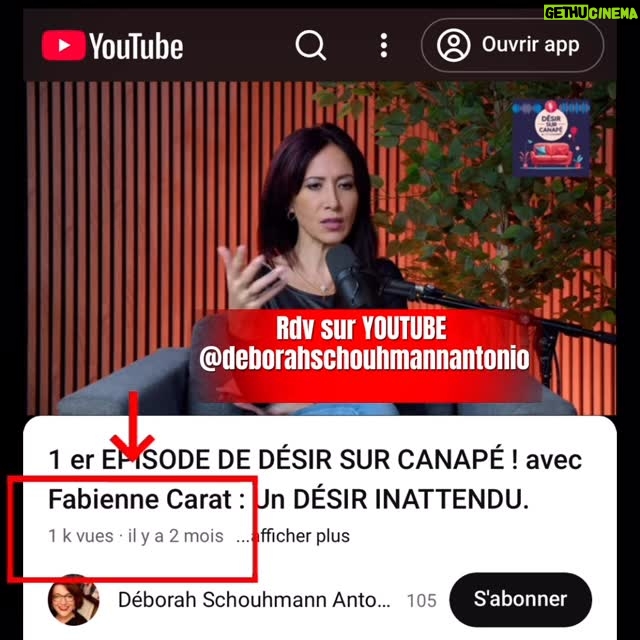Go to YouTube home via the logo
The height and width of the screenshot is (640, 640).
(x=112, y=45)
